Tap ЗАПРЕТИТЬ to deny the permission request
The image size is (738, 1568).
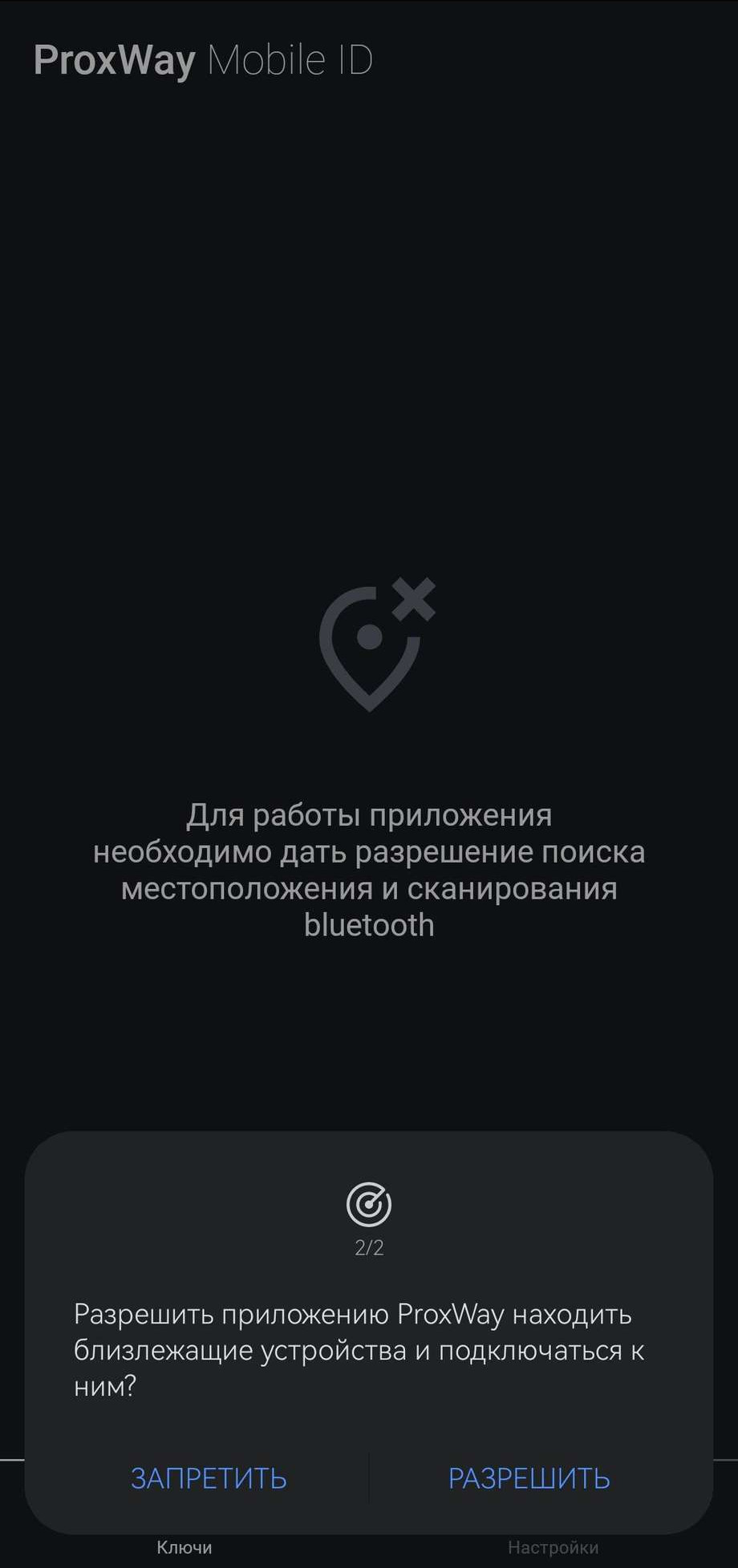tap(209, 1478)
